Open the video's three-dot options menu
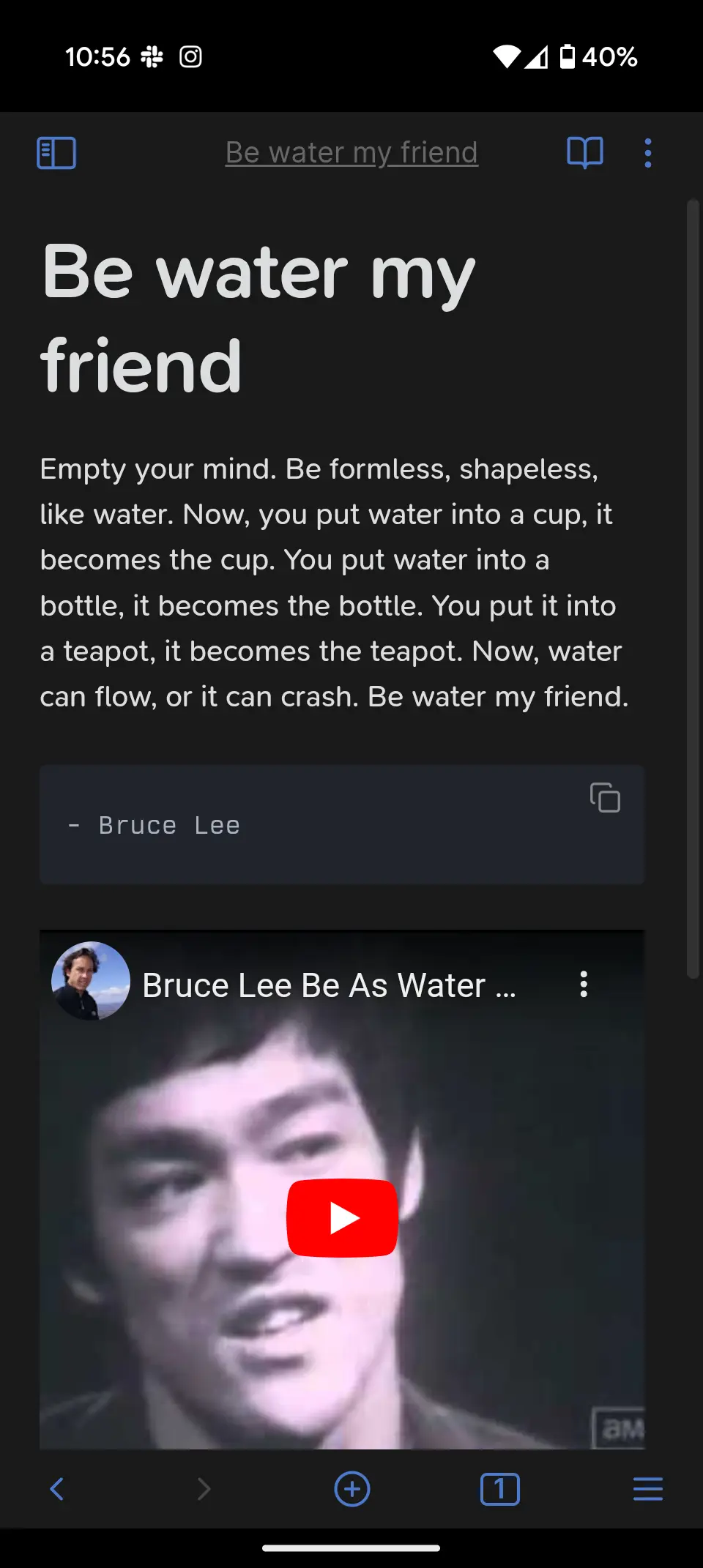 [x=584, y=985]
